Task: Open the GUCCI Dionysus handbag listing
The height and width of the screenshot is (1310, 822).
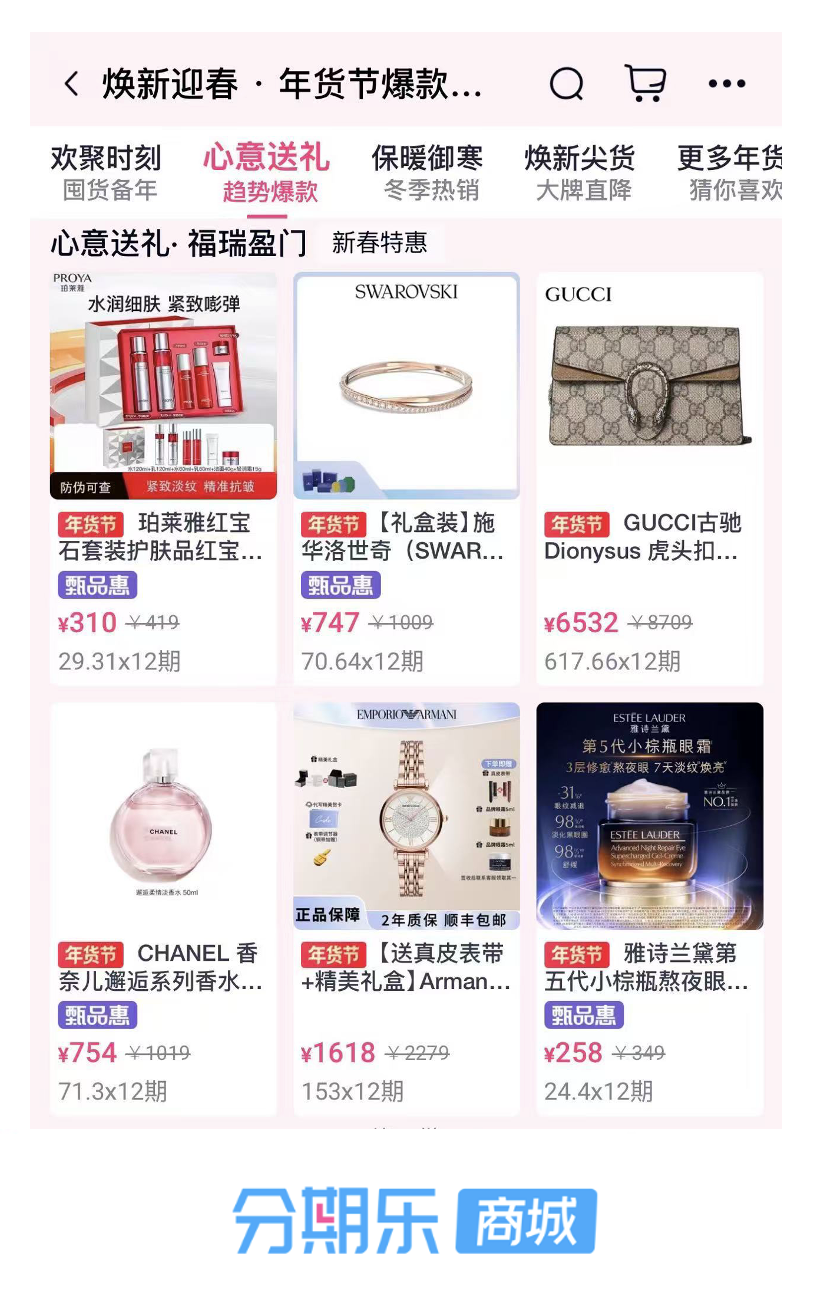Action: 648,385
